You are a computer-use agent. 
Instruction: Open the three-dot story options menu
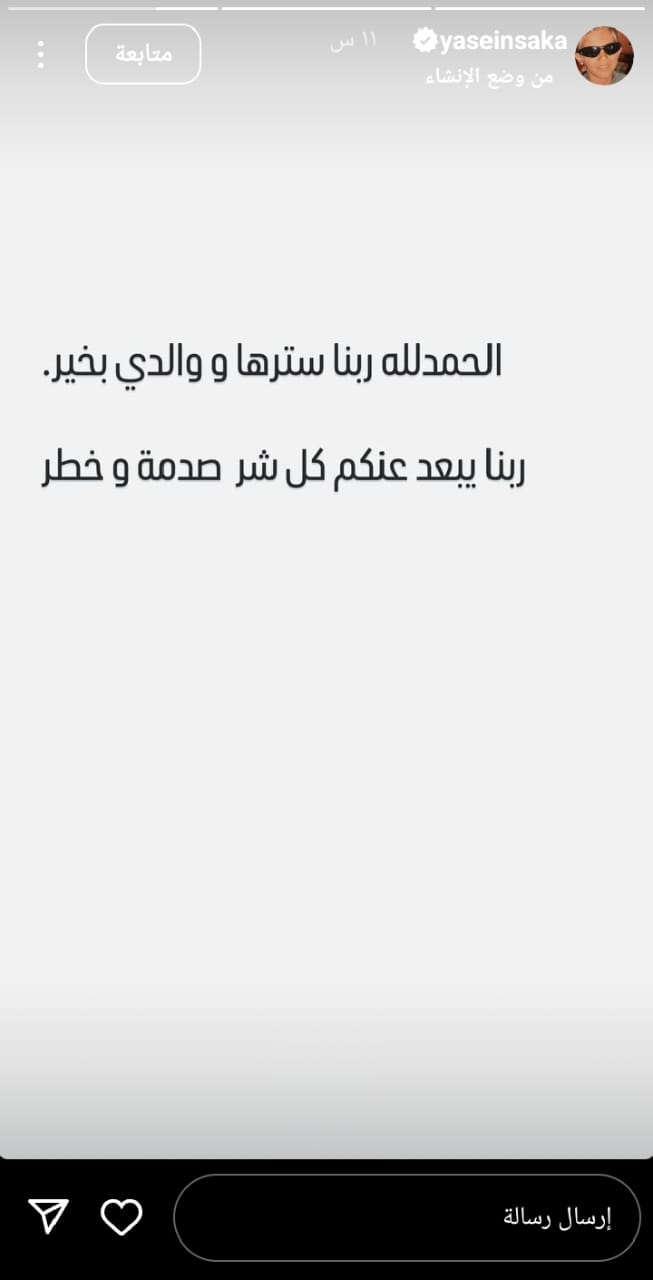[41, 54]
